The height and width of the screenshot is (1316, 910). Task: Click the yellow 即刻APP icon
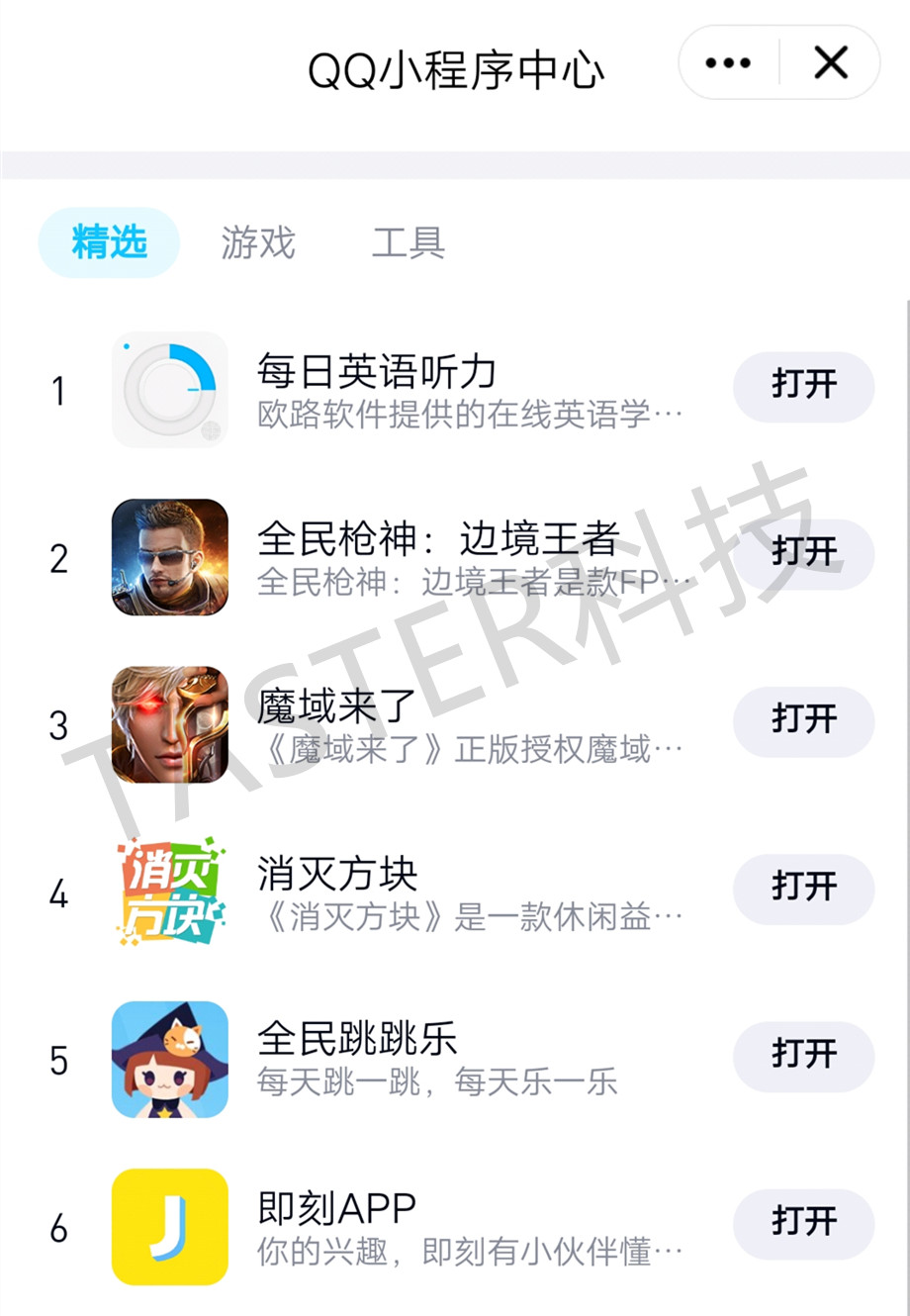(x=169, y=1227)
